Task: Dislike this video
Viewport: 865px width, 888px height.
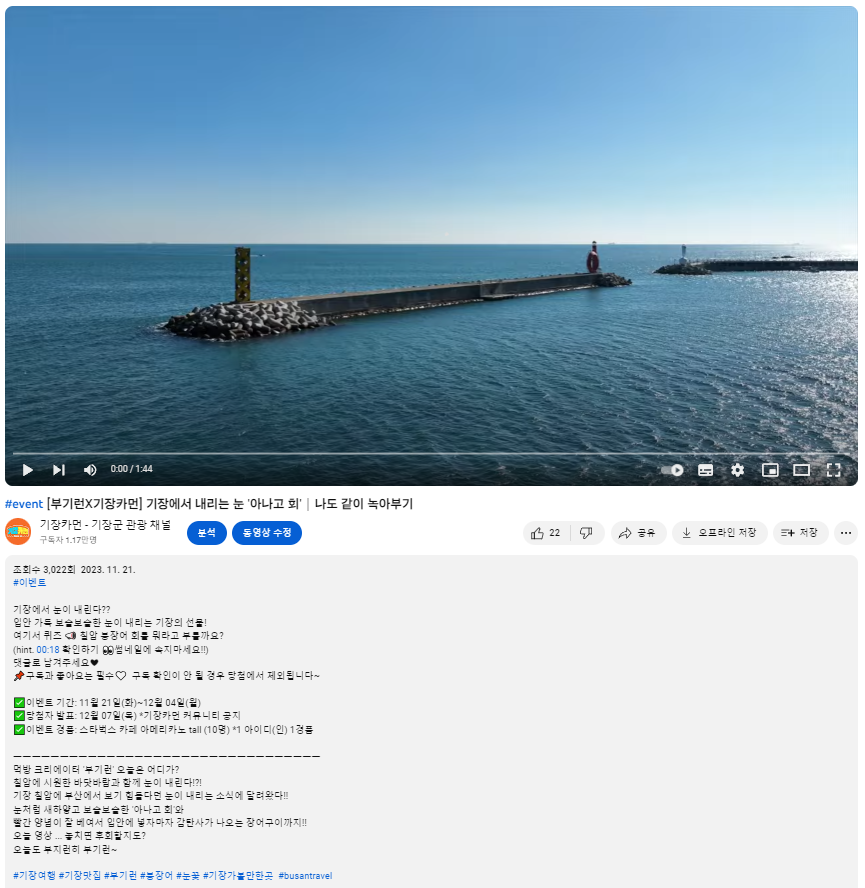Action: pyautogui.click(x=587, y=533)
